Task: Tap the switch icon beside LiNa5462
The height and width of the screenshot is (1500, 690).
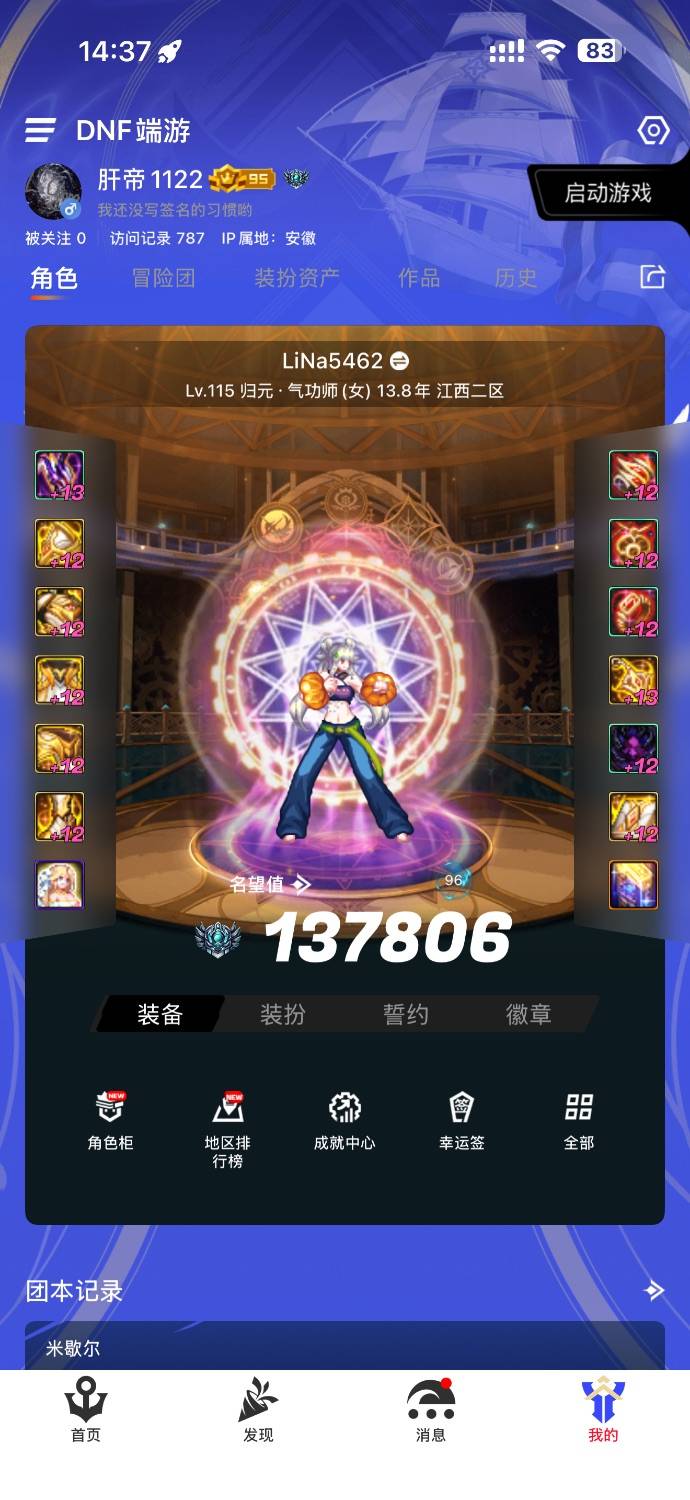Action: pyautogui.click(x=399, y=361)
